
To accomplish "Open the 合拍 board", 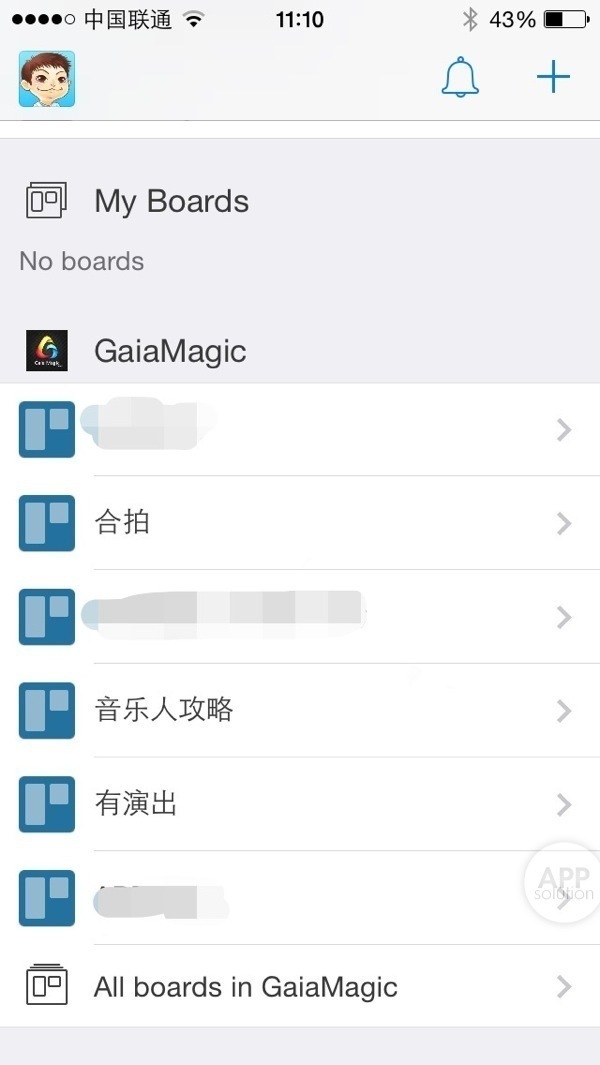I will (x=300, y=523).
